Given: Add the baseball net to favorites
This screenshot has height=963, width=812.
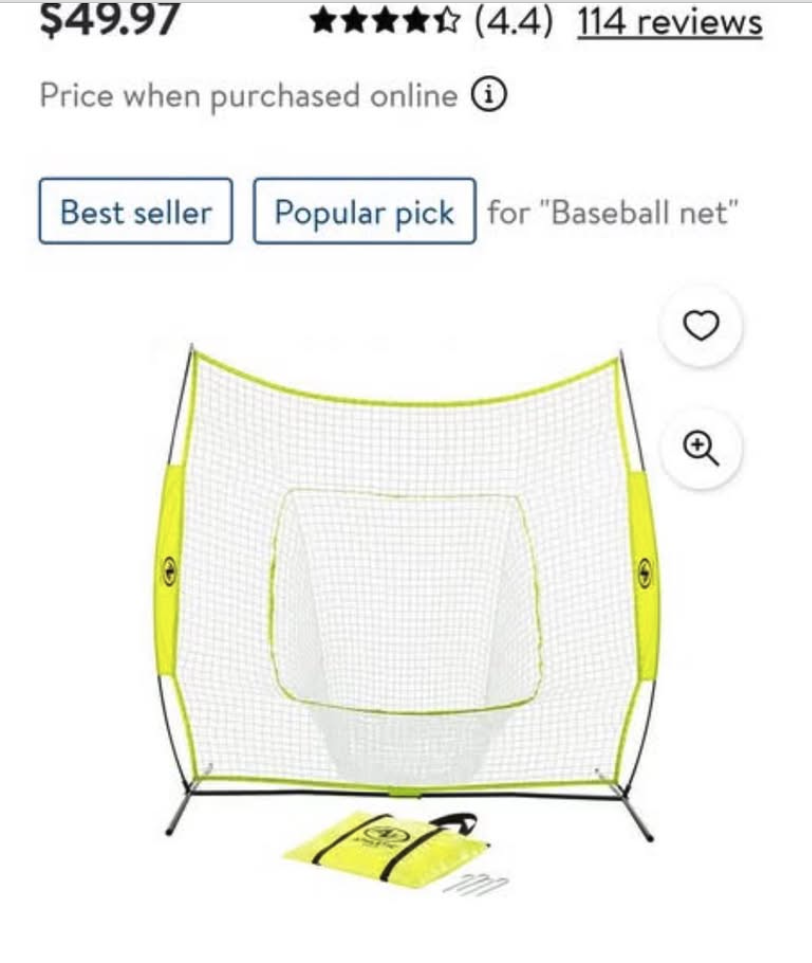Looking at the screenshot, I should pyautogui.click(x=700, y=326).
